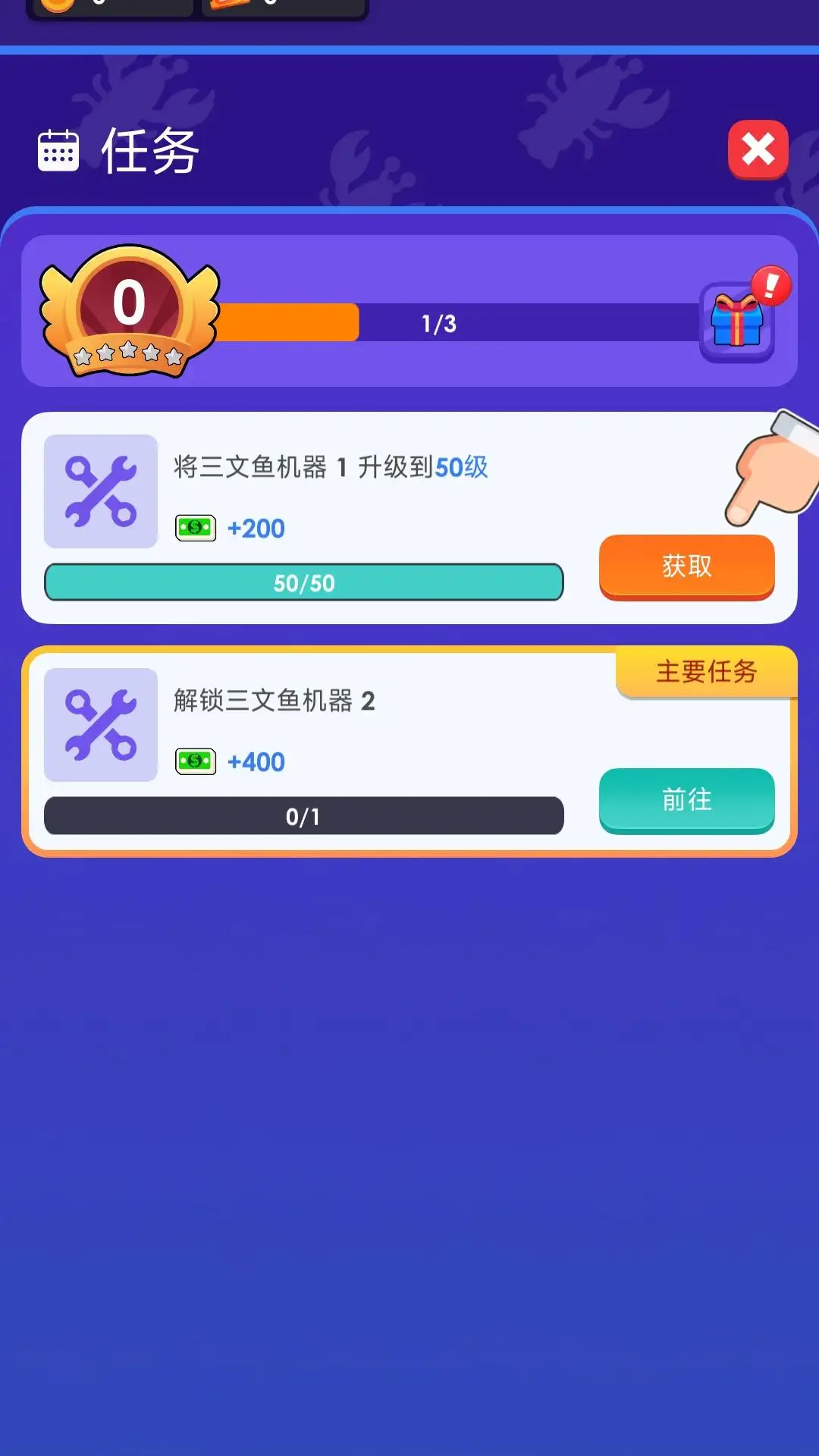819x1456 pixels.
Task: Tap 前往 for the 解锁三文鱼机器 2 task
Action: click(686, 799)
